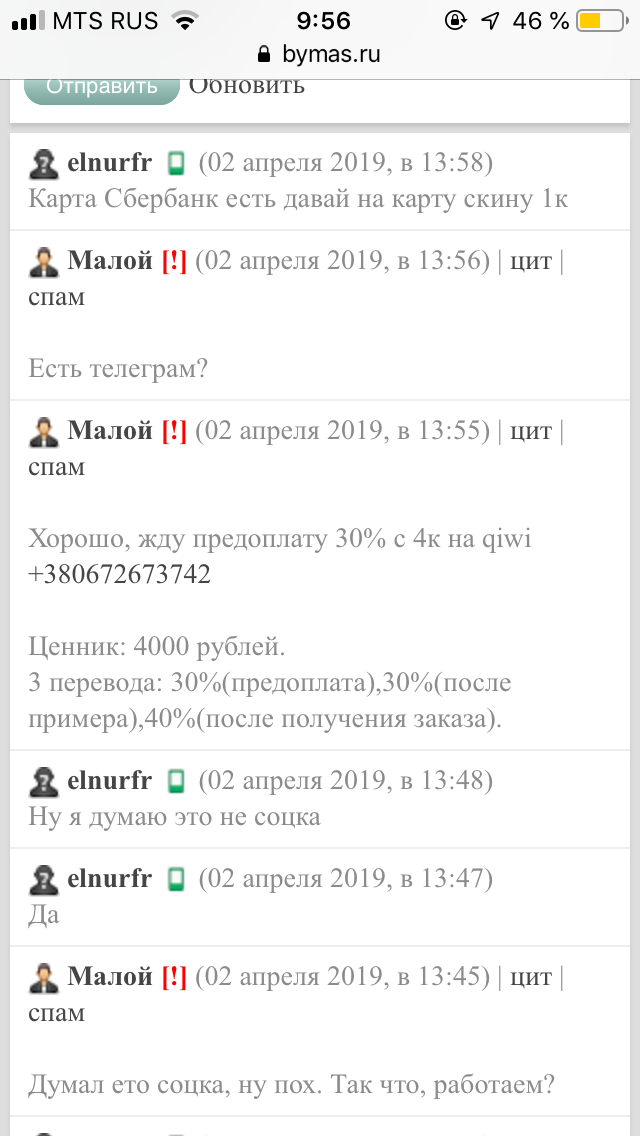The image size is (640, 1136).
Task: Quote Малой's 13:56 message via цит
Action: [531, 262]
